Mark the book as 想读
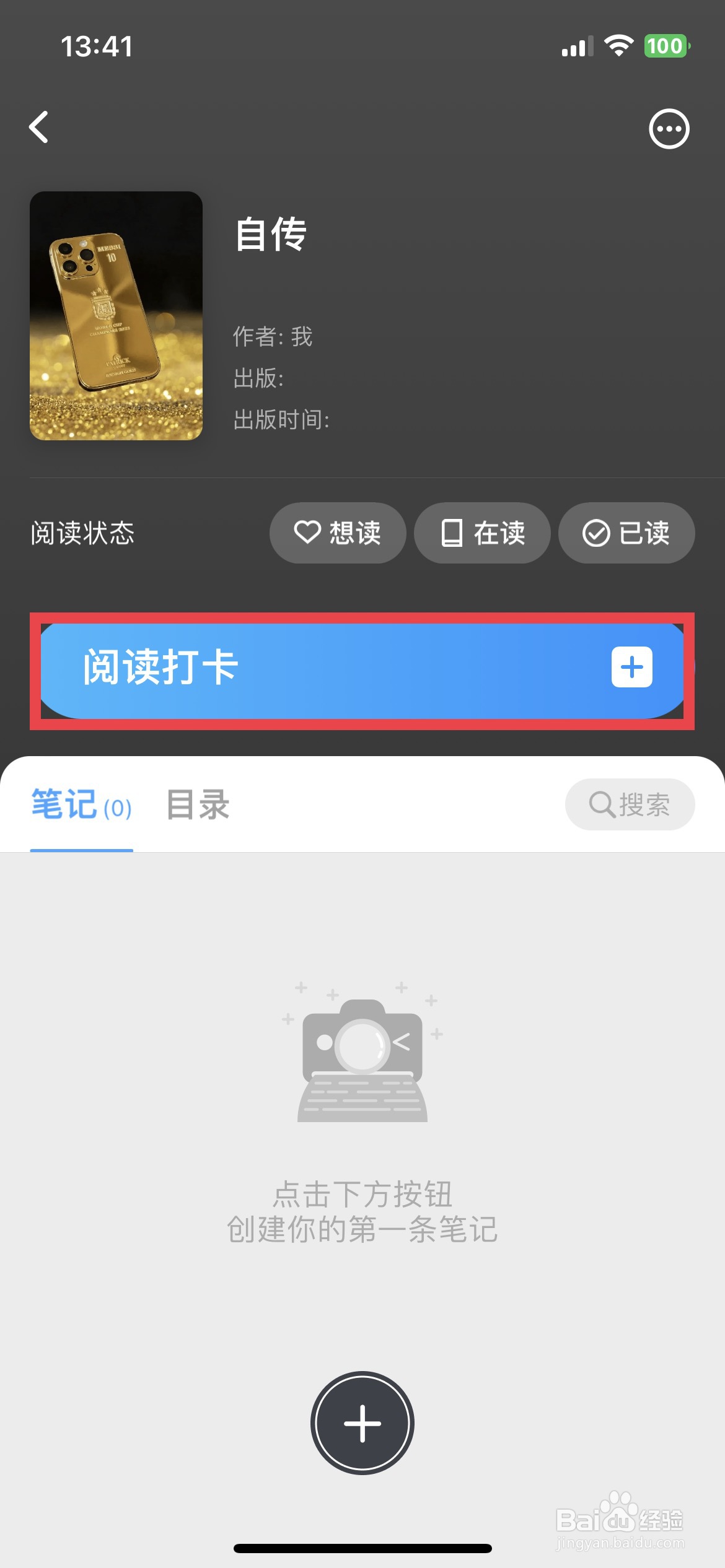 (338, 533)
